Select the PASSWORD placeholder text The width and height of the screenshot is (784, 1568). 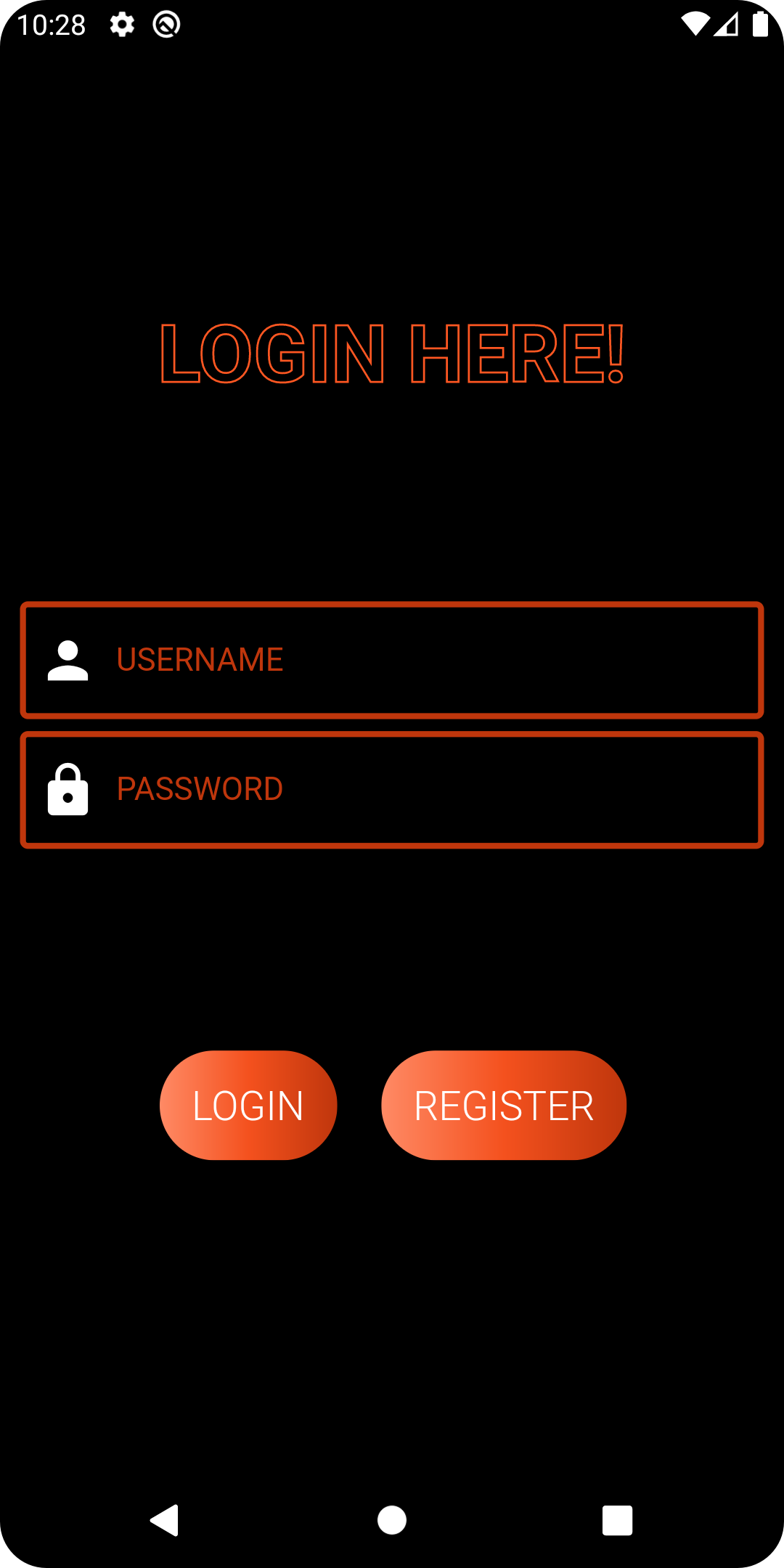click(x=201, y=790)
